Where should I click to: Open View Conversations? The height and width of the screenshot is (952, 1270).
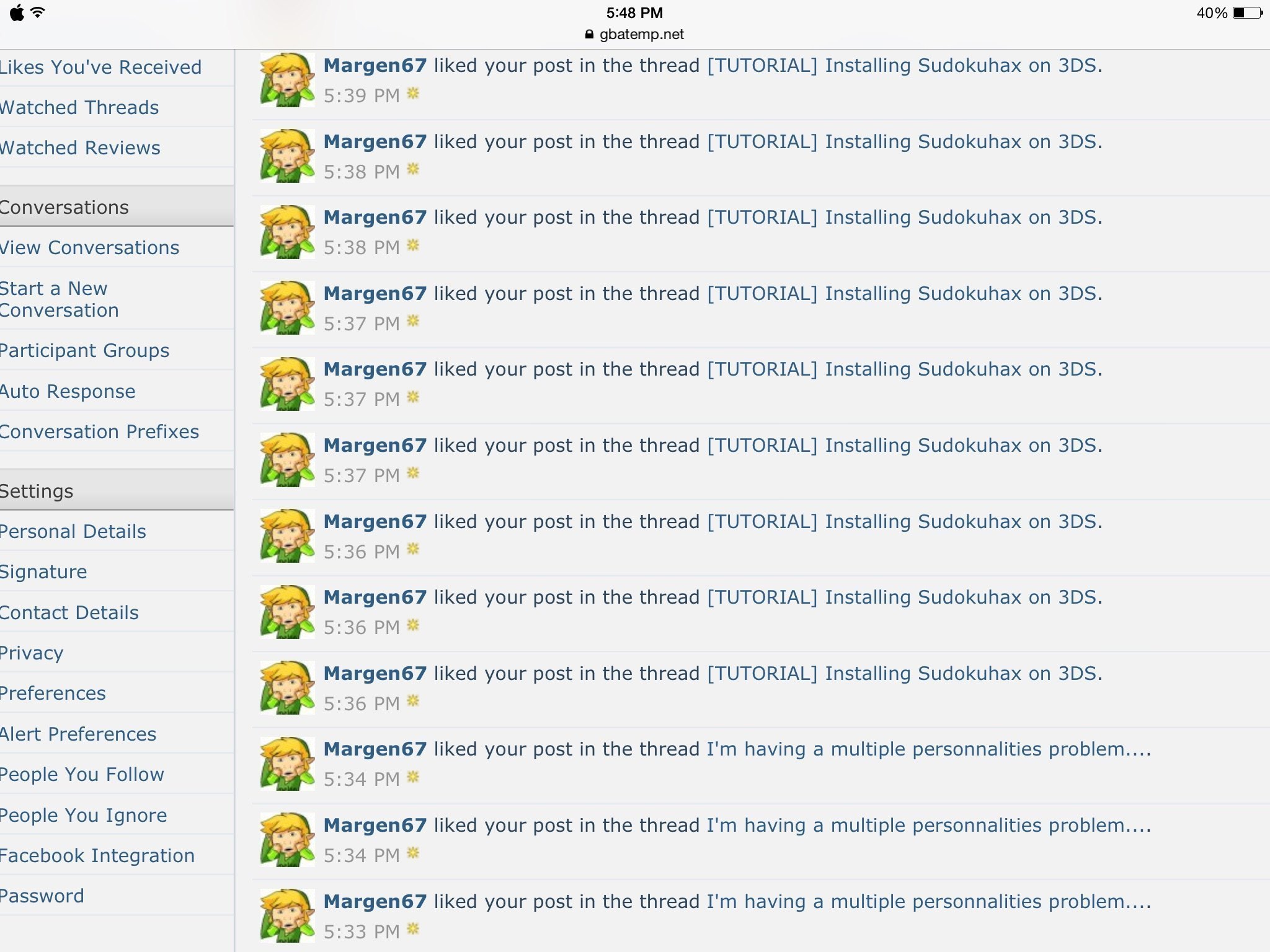pos(89,247)
